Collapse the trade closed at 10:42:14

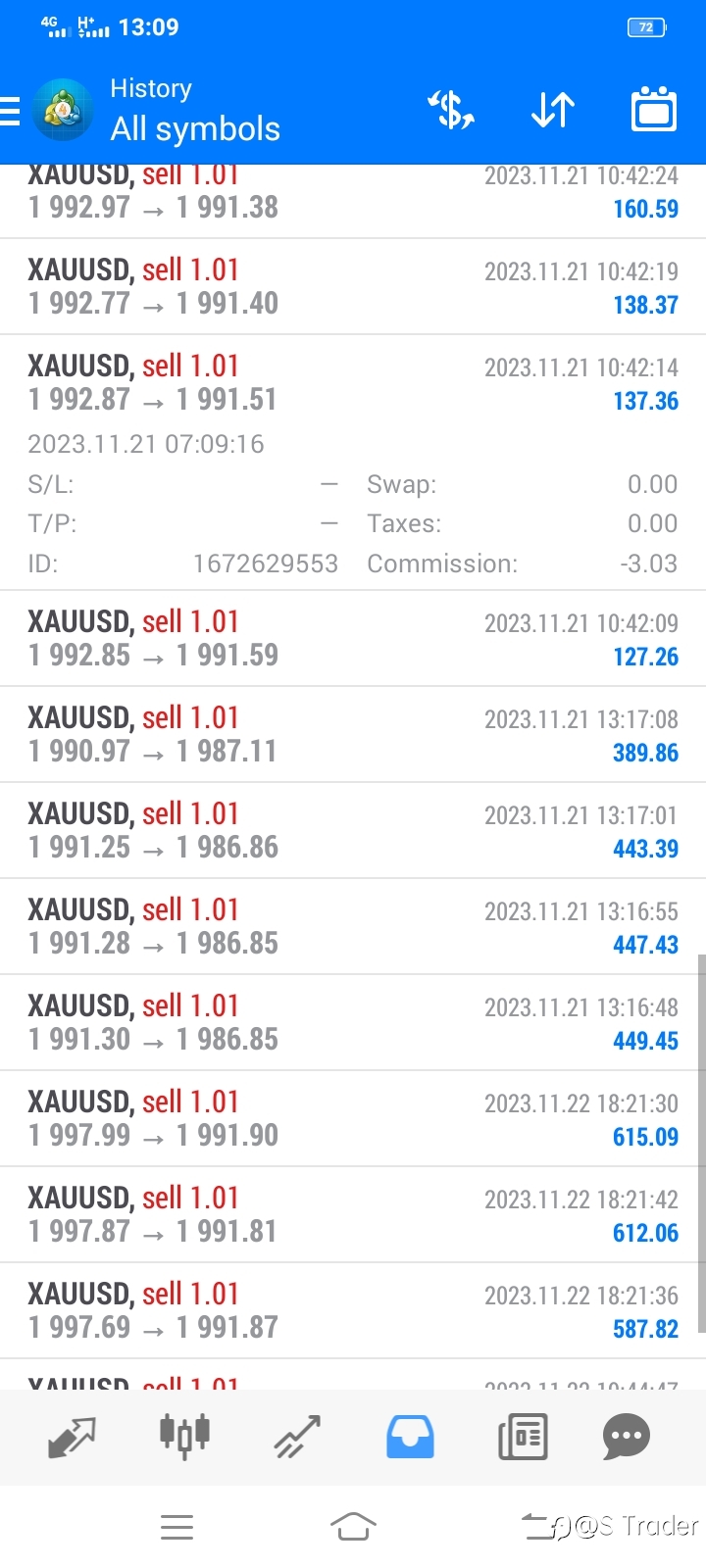pos(353,463)
